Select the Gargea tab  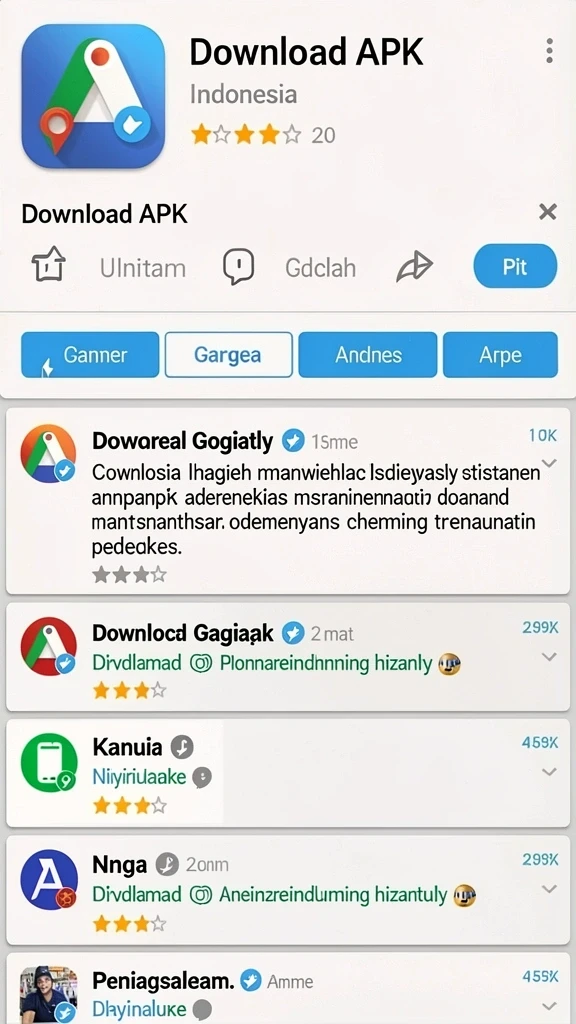[229, 355]
